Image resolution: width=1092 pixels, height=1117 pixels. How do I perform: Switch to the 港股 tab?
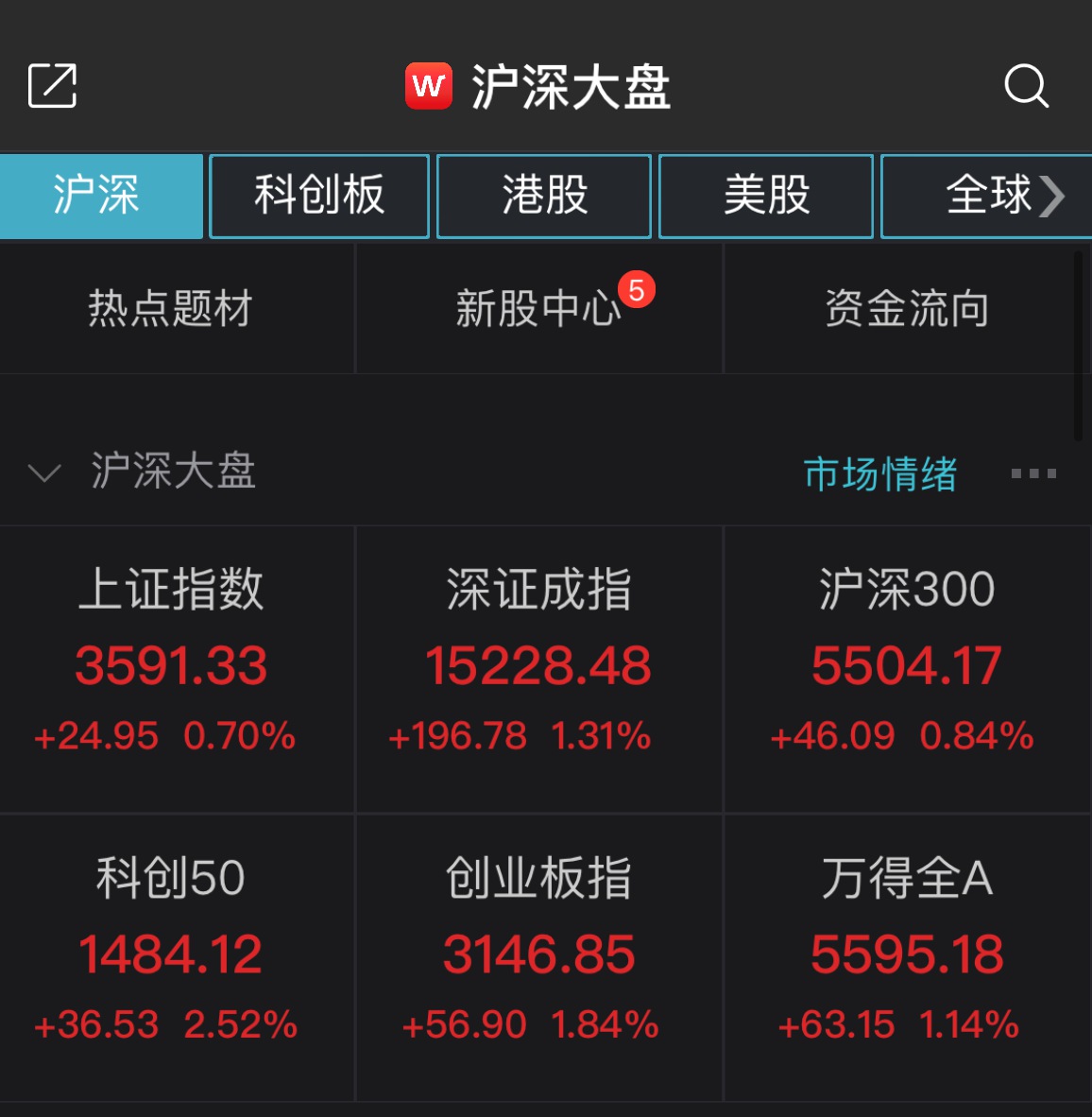[x=544, y=196]
